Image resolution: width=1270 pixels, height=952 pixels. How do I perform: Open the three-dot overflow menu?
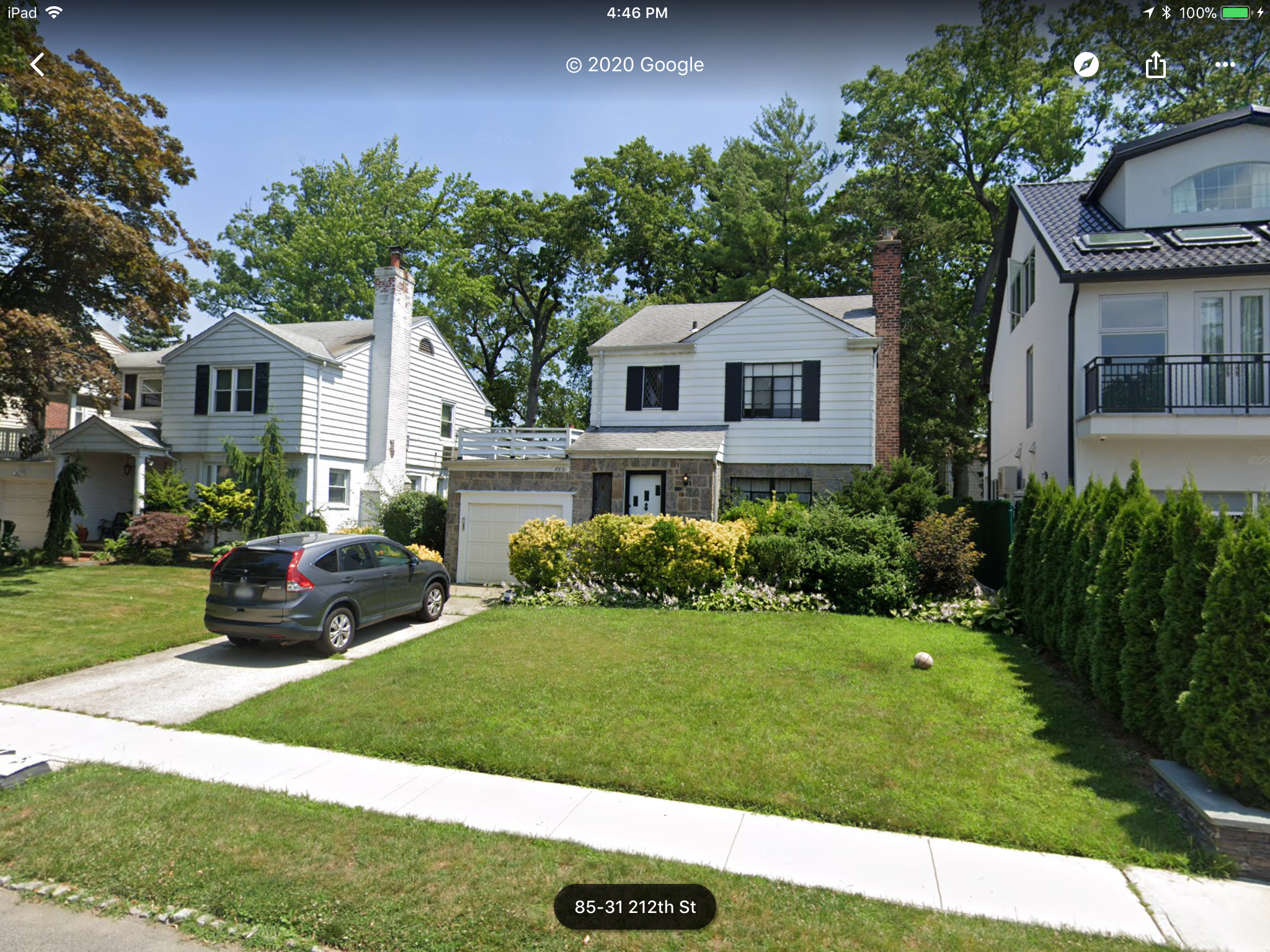(x=1225, y=64)
